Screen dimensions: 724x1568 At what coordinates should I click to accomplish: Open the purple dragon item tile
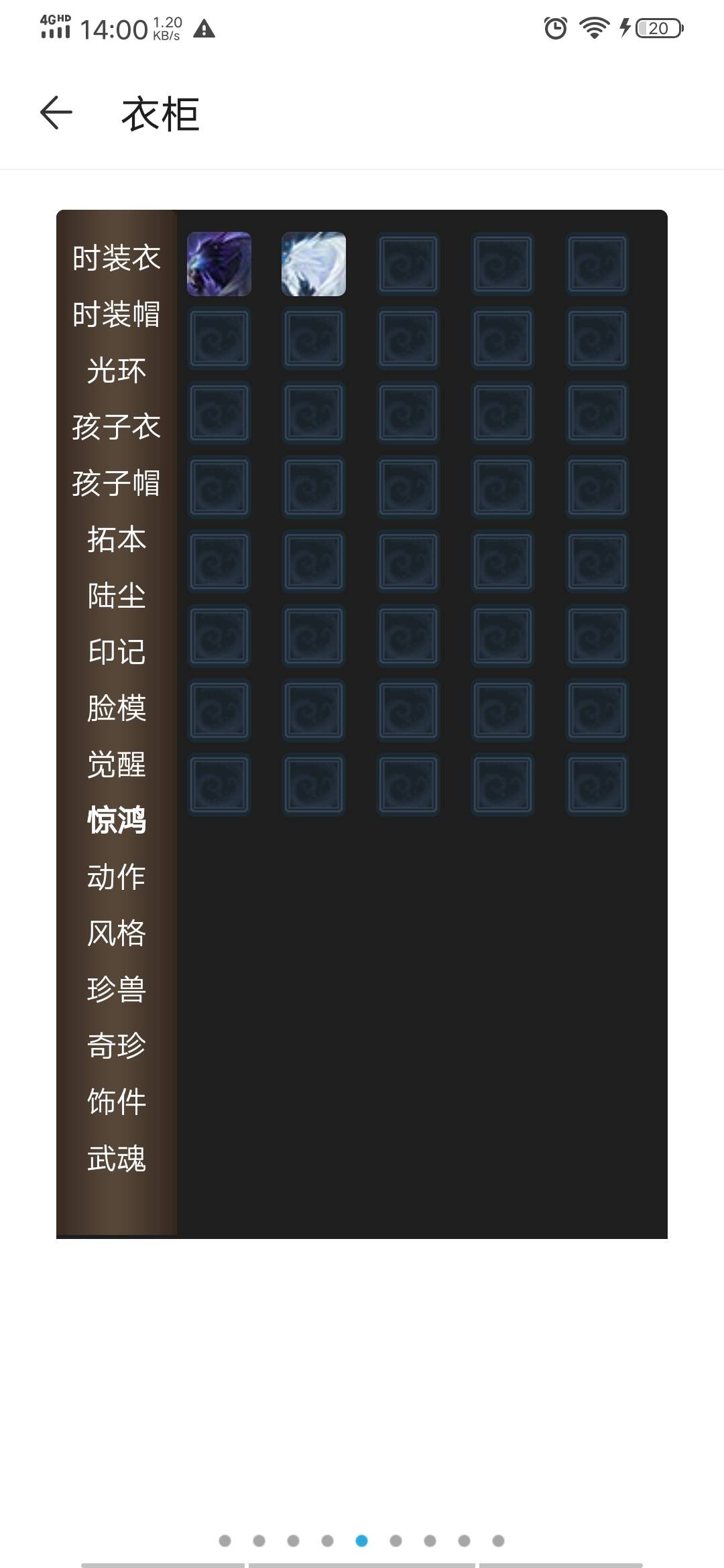219,264
